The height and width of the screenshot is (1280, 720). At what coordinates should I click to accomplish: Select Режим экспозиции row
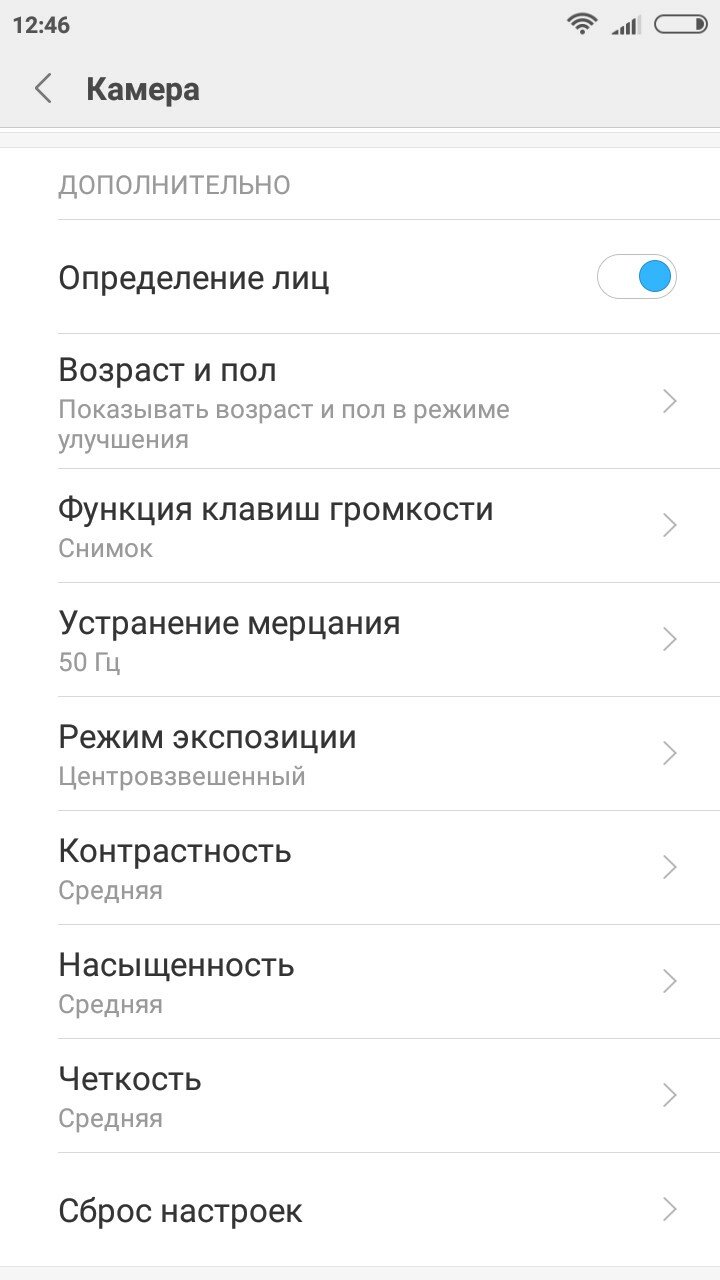(x=360, y=754)
